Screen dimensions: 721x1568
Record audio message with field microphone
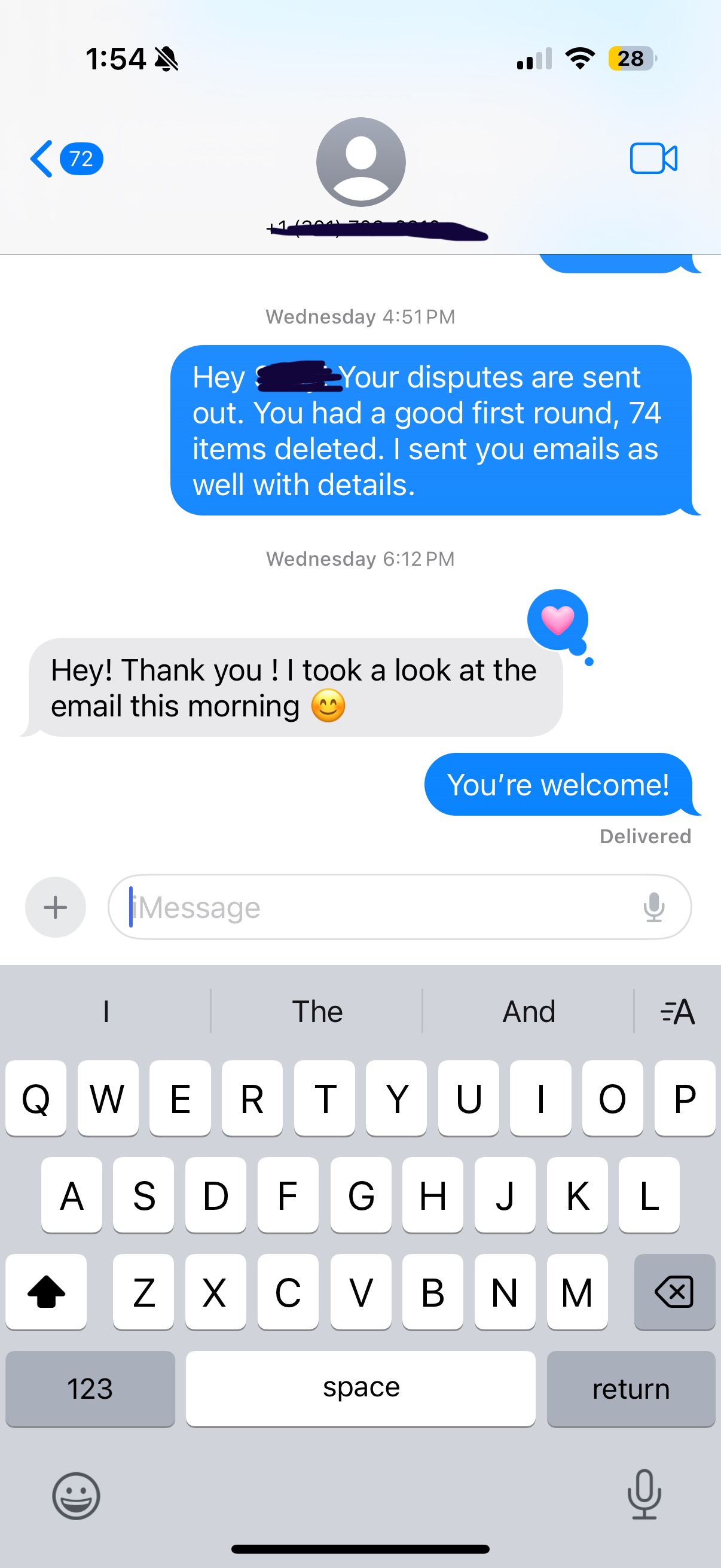tap(654, 907)
